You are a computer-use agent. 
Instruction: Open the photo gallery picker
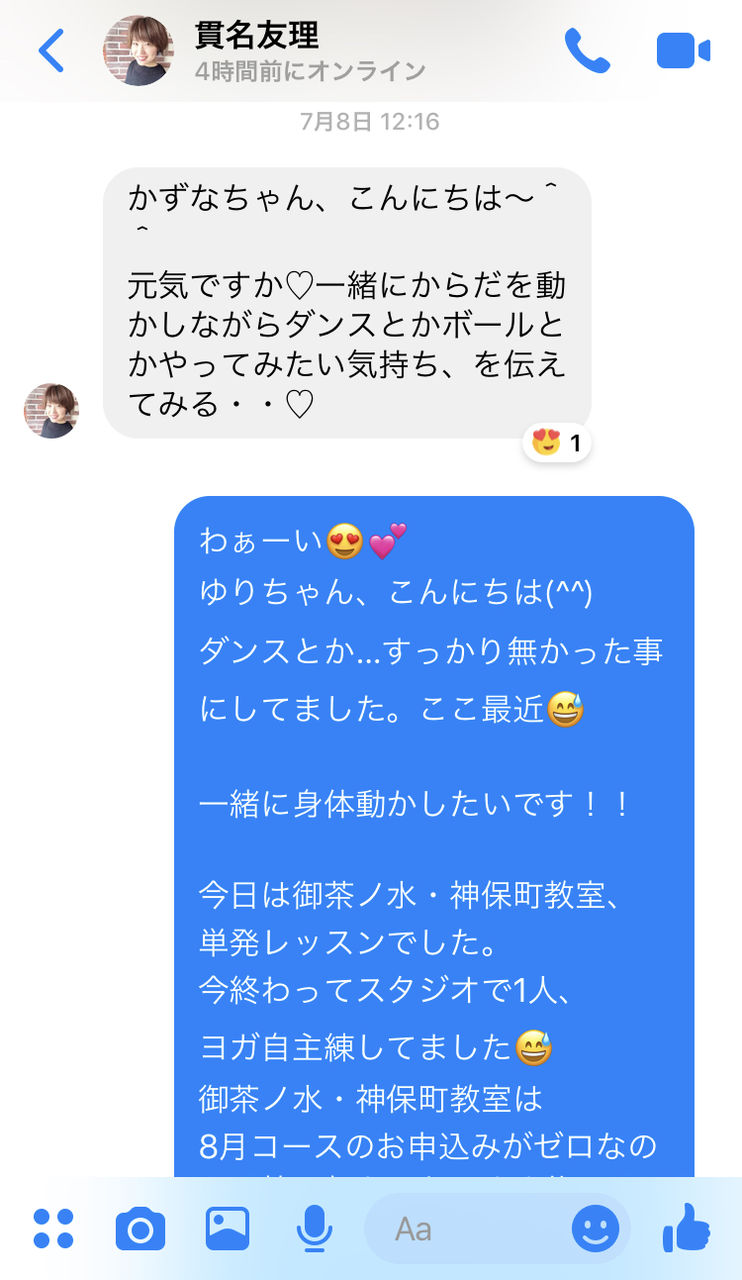(x=227, y=1229)
